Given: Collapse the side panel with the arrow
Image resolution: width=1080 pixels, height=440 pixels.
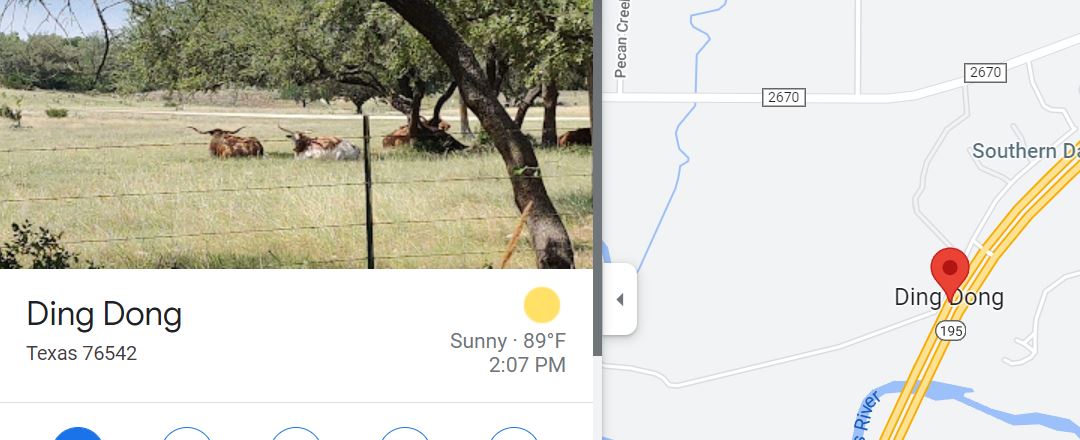Looking at the screenshot, I should [619, 299].
